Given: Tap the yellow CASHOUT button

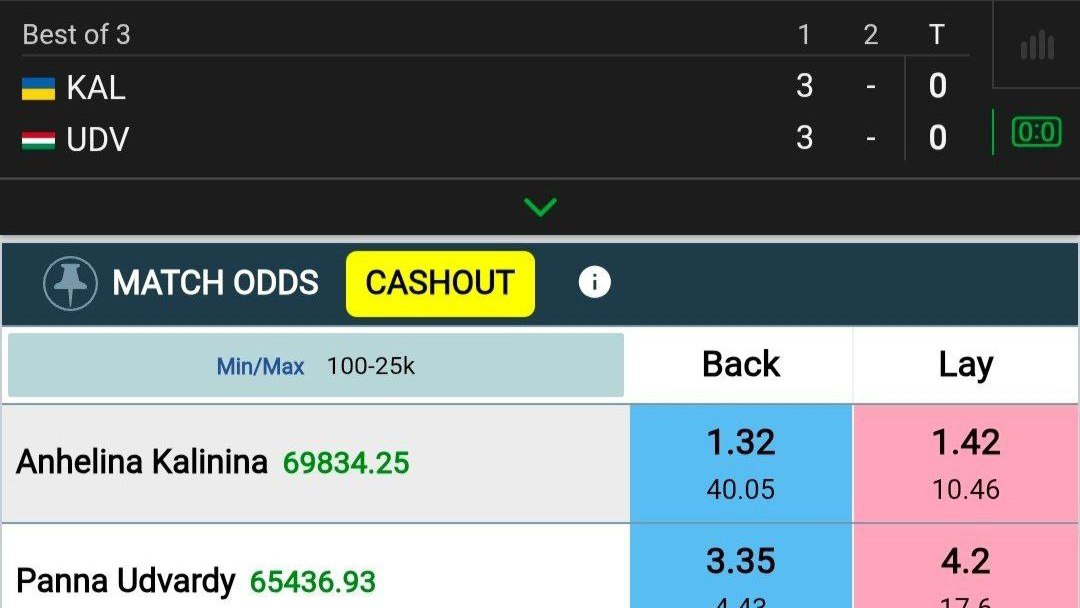Looking at the screenshot, I should point(440,284).
